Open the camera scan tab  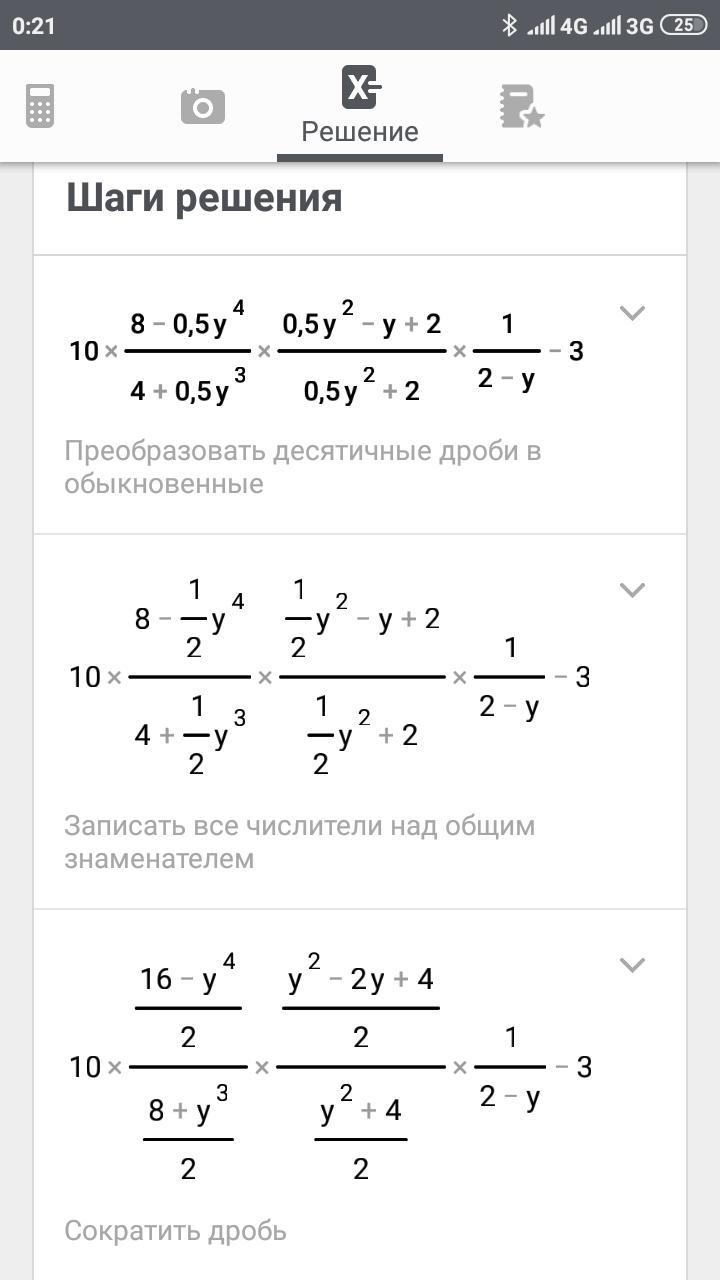tap(202, 106)
